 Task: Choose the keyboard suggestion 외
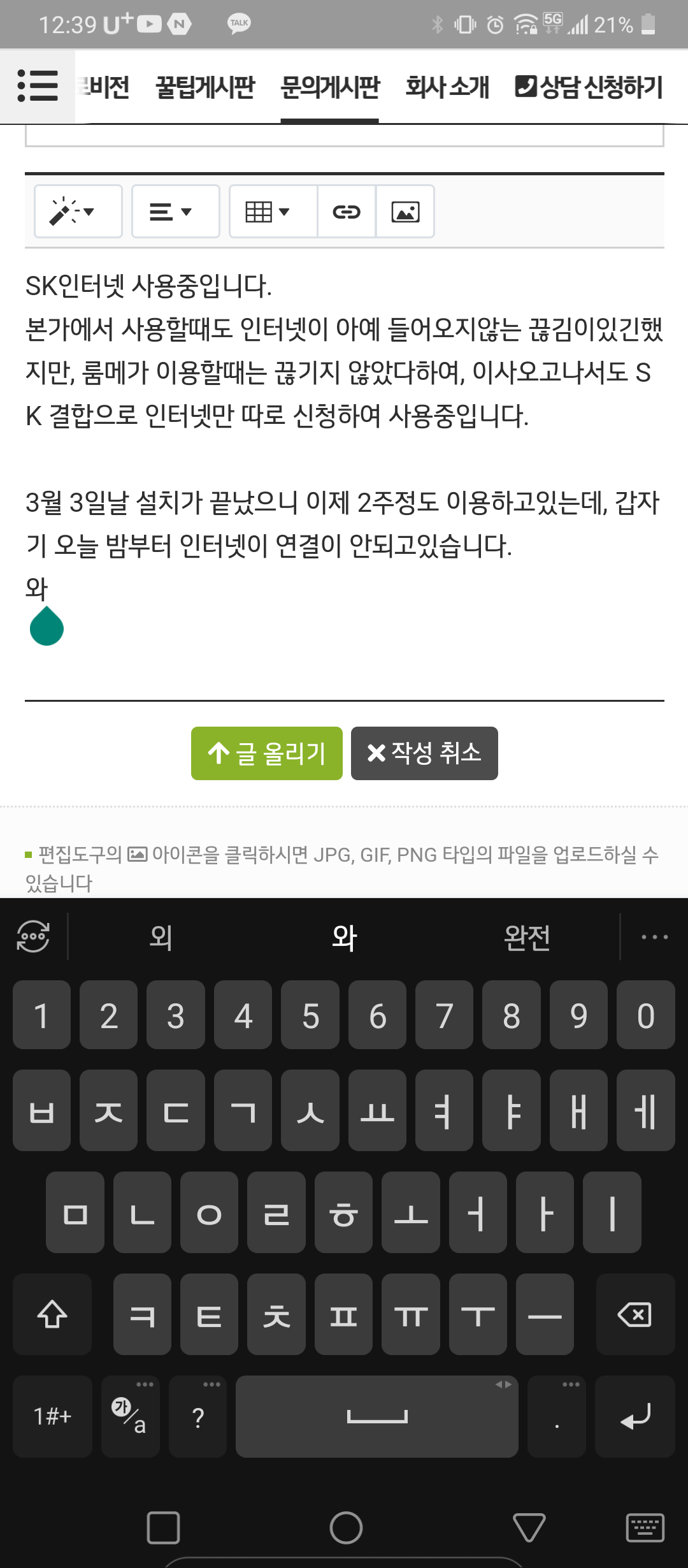tap(161, 938)
